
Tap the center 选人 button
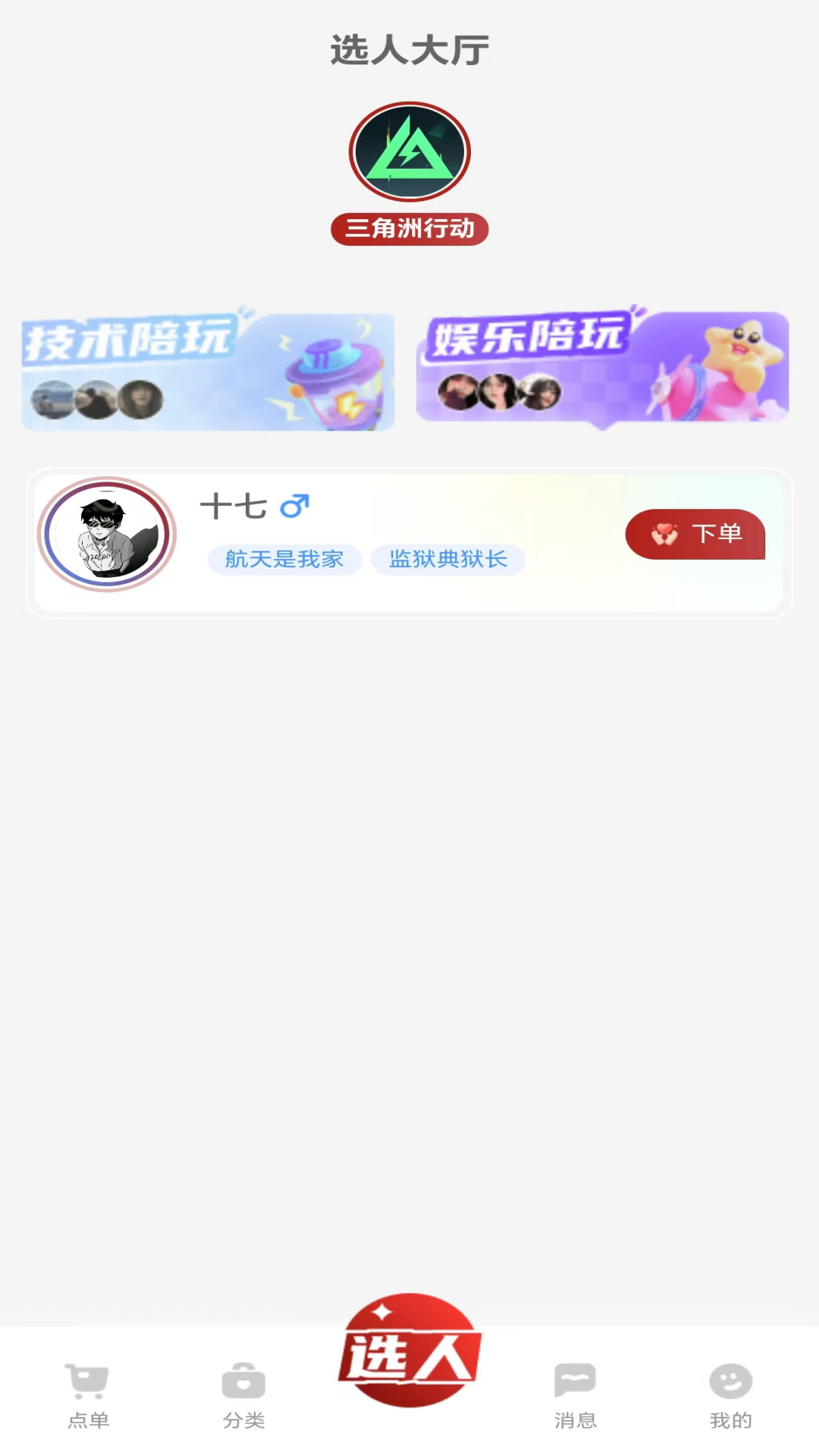409,1351
